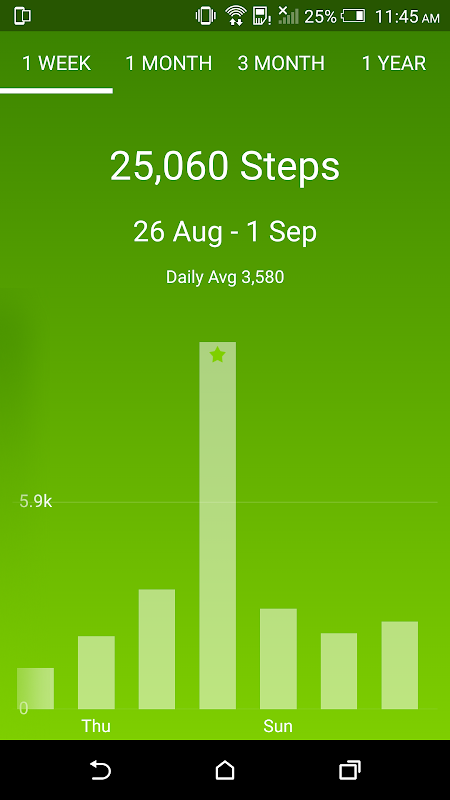
Task: Open recent apps from the navigation bar
Action: pyautogui.click(x=349, y=770)
